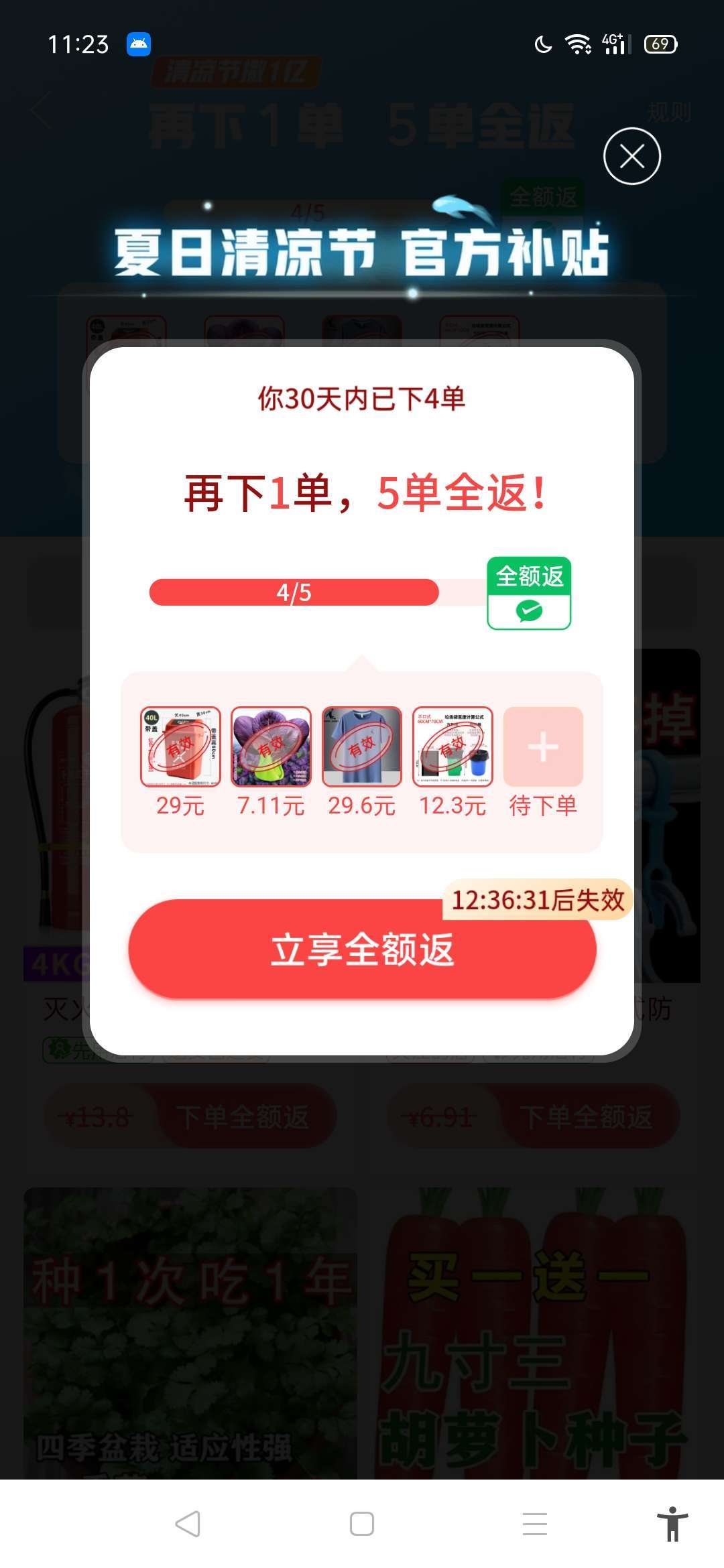The image size is (724, 1568).
Task: Open the accessibility shortcut
Action: tap(672, 1524)
